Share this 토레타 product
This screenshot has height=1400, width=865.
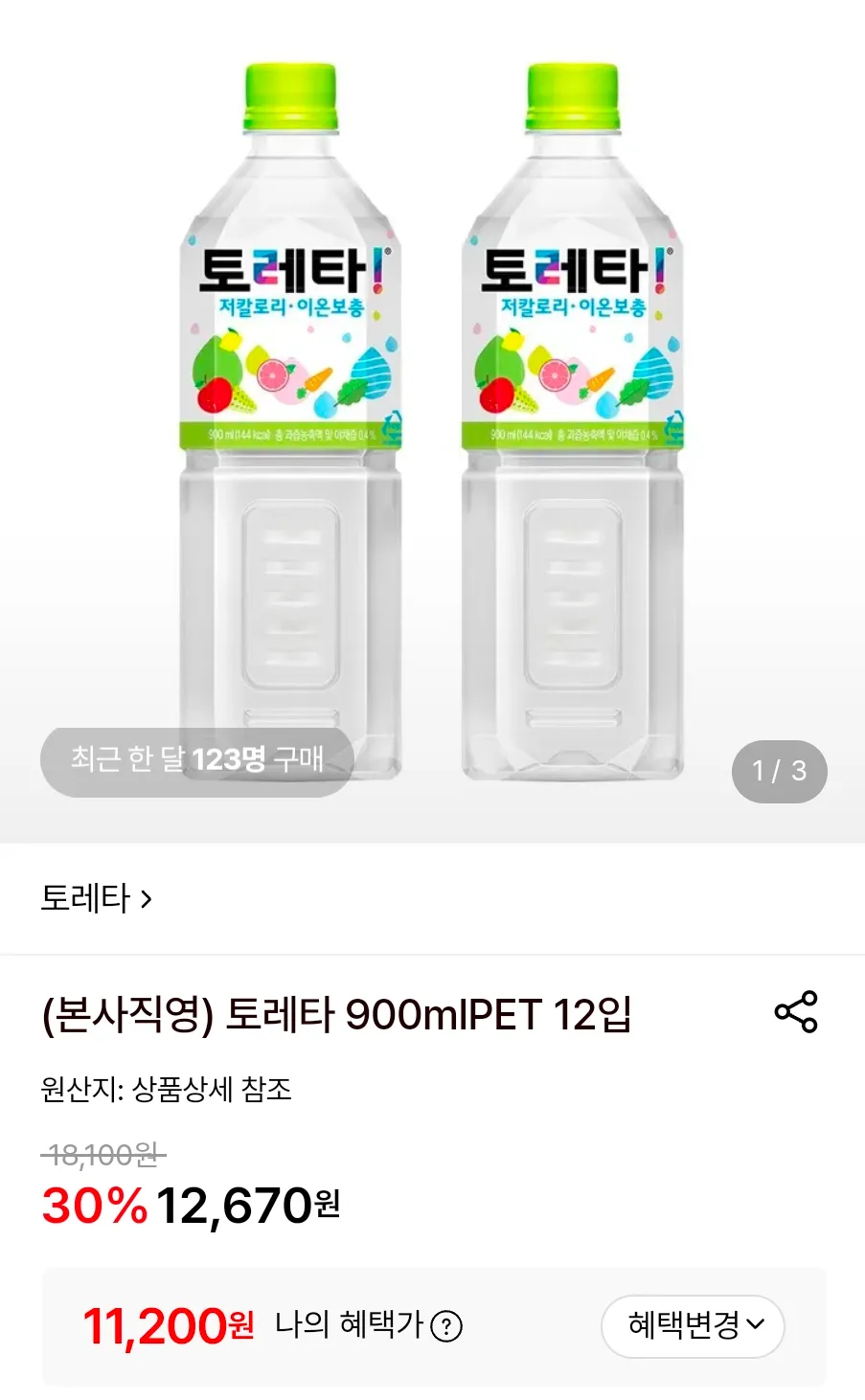[796, 1011]
